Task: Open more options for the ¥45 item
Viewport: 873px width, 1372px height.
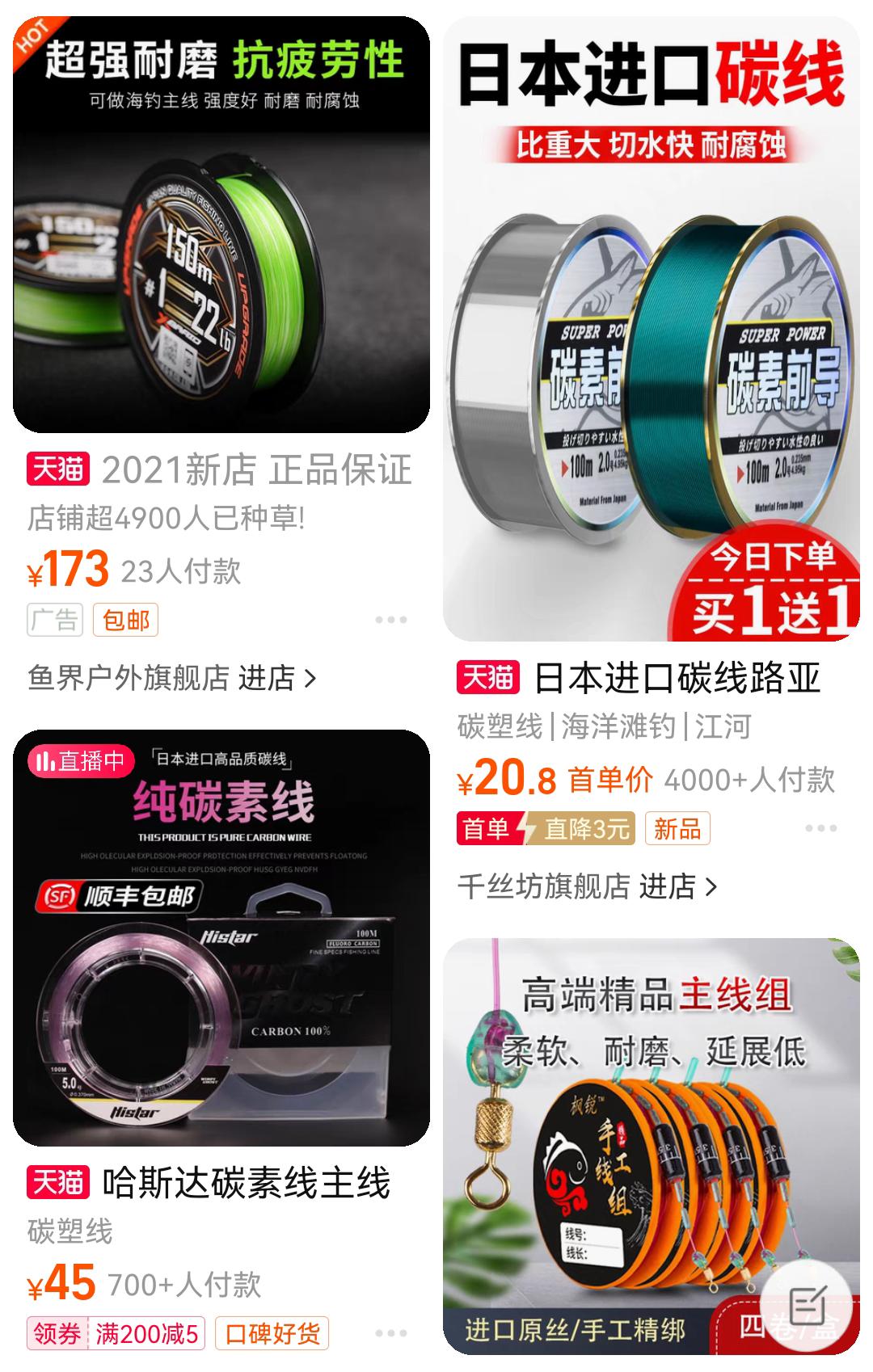Action: pos(390,1332)
